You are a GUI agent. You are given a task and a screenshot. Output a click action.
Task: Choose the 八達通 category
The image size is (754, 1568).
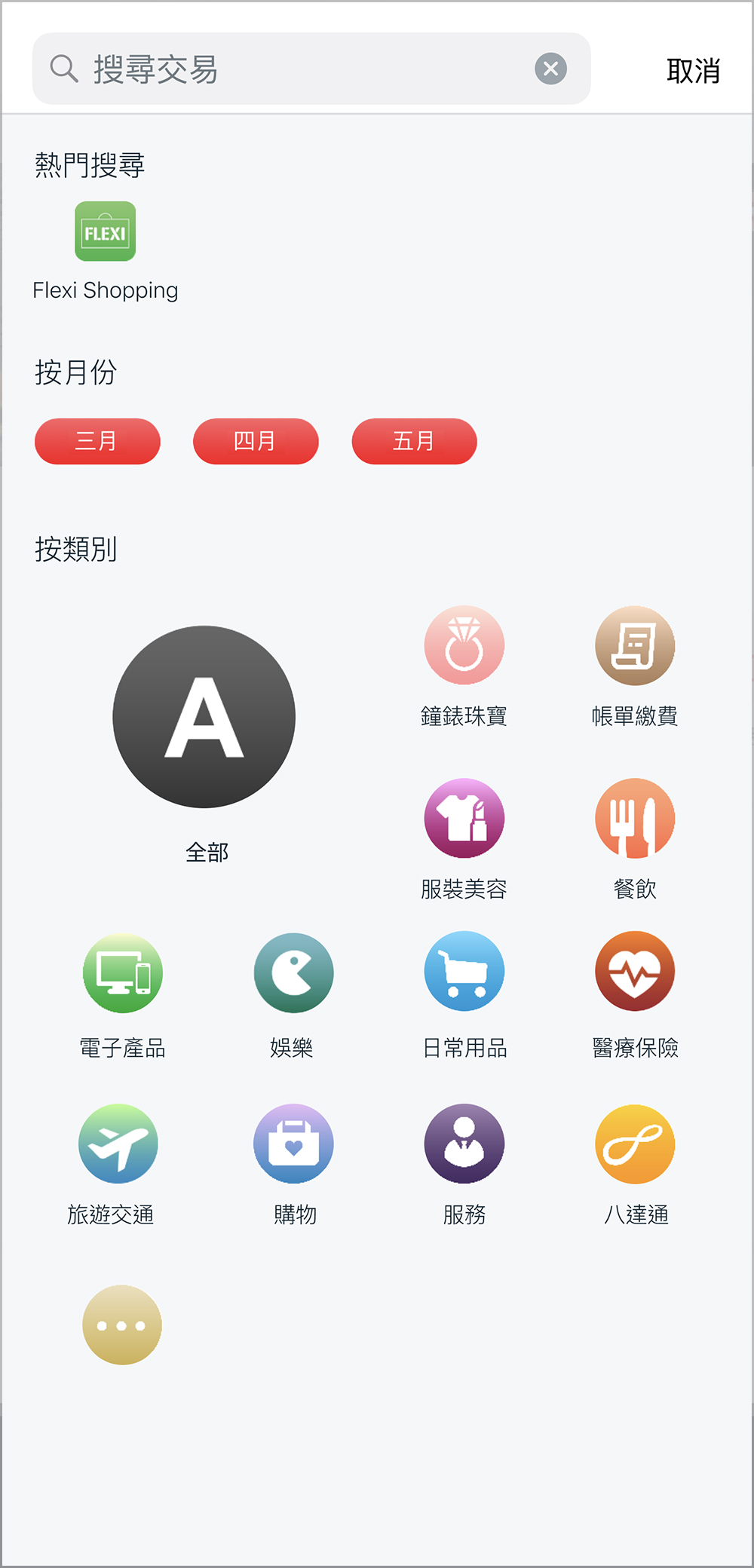[635, 1144]
